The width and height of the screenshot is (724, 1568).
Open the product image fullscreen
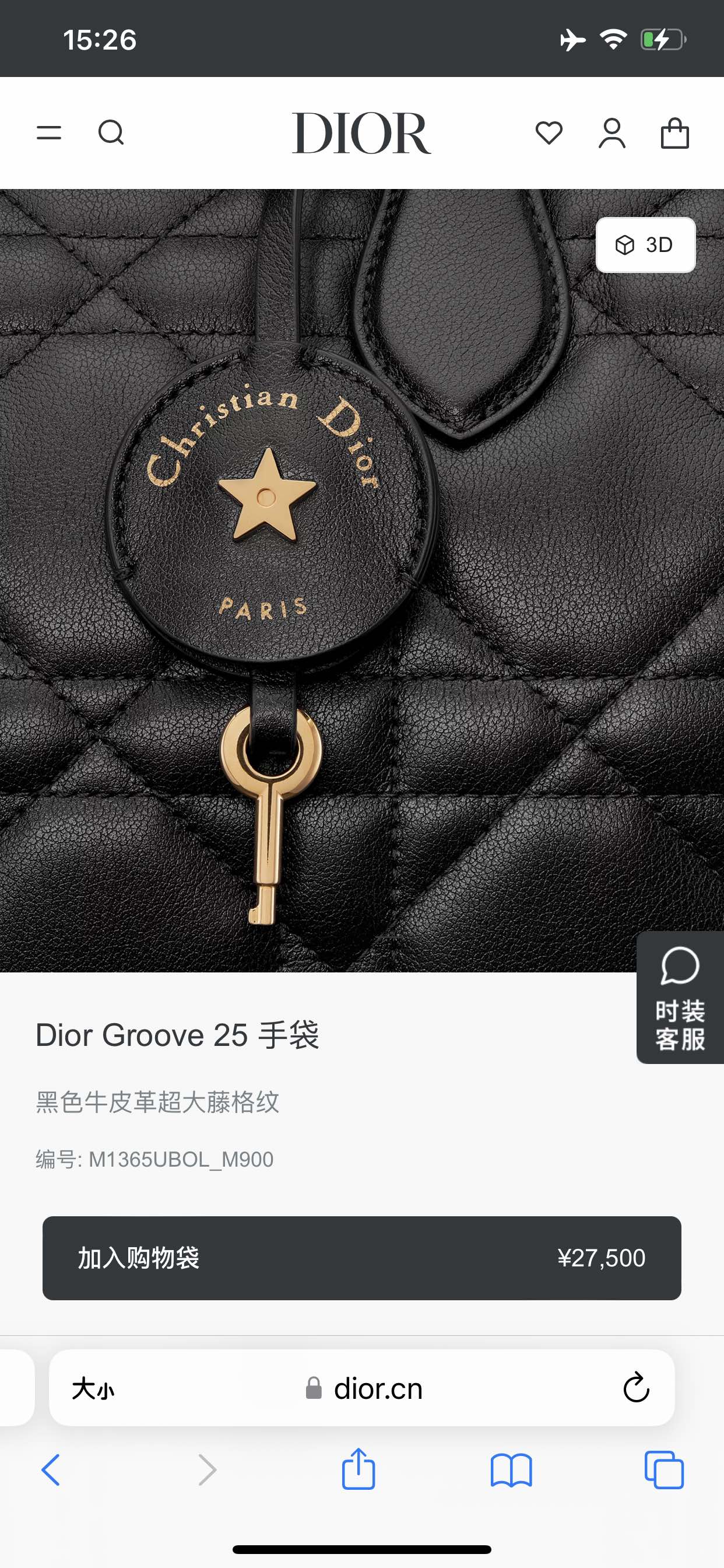[362, 580]
